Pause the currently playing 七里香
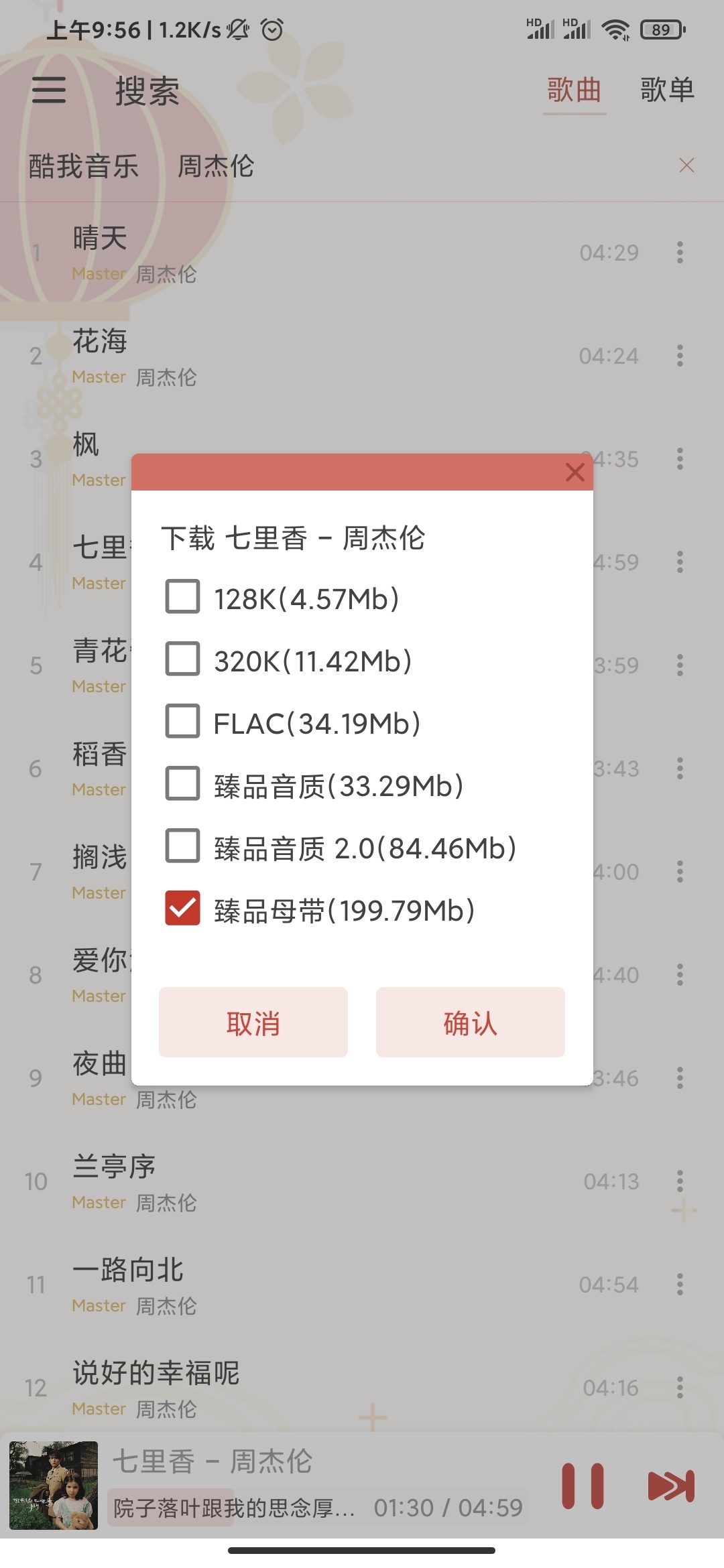 [583, 1486]
